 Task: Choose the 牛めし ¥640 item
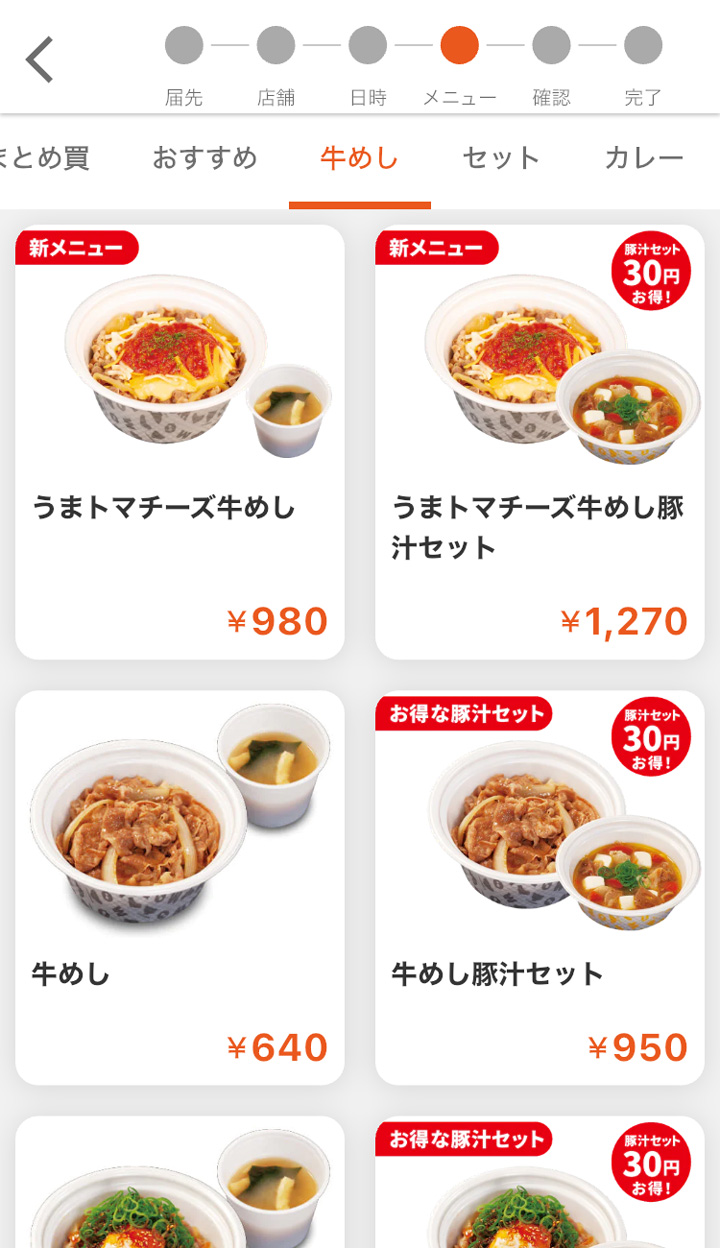point(180,887)
